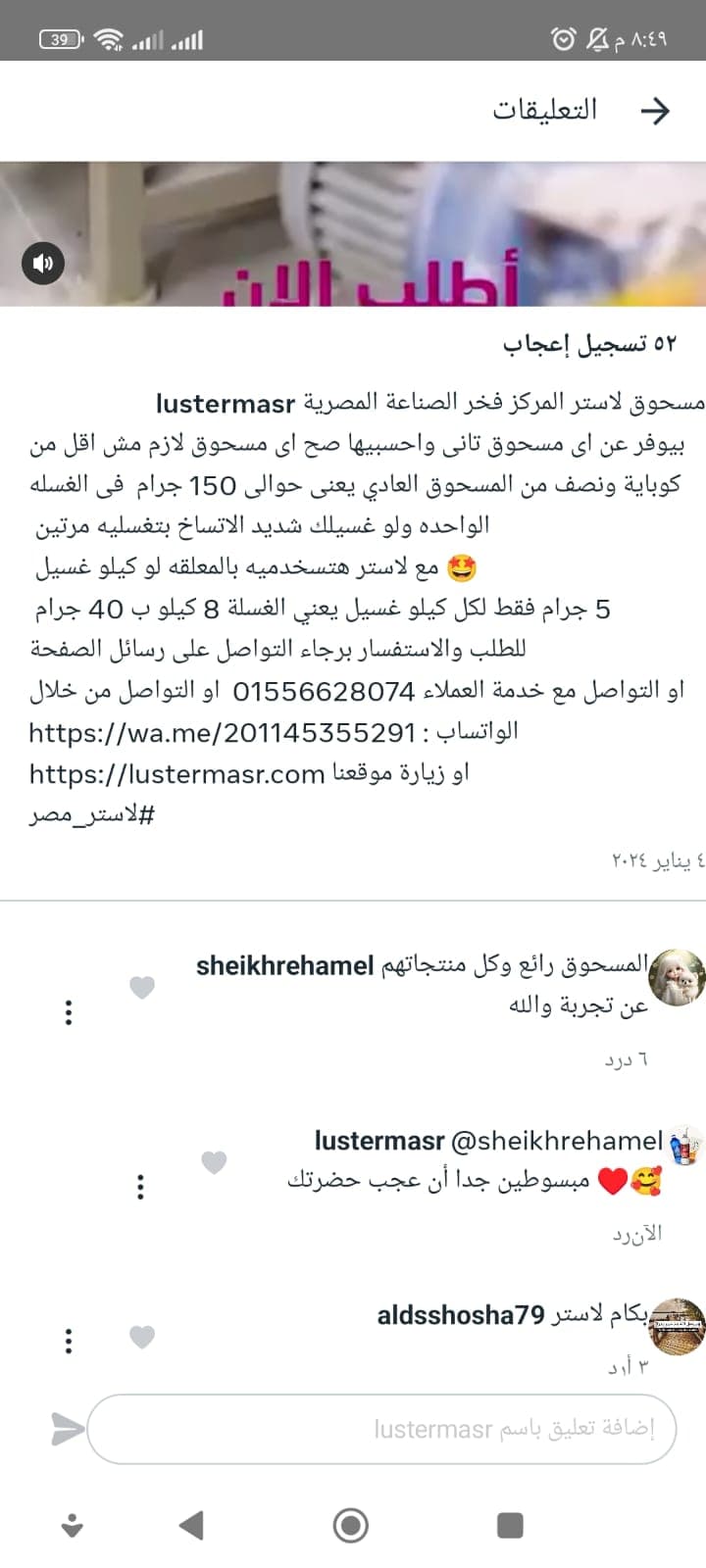706x1568 pixels.
Task: Check the battery level indicator
Action: (60, 38)
